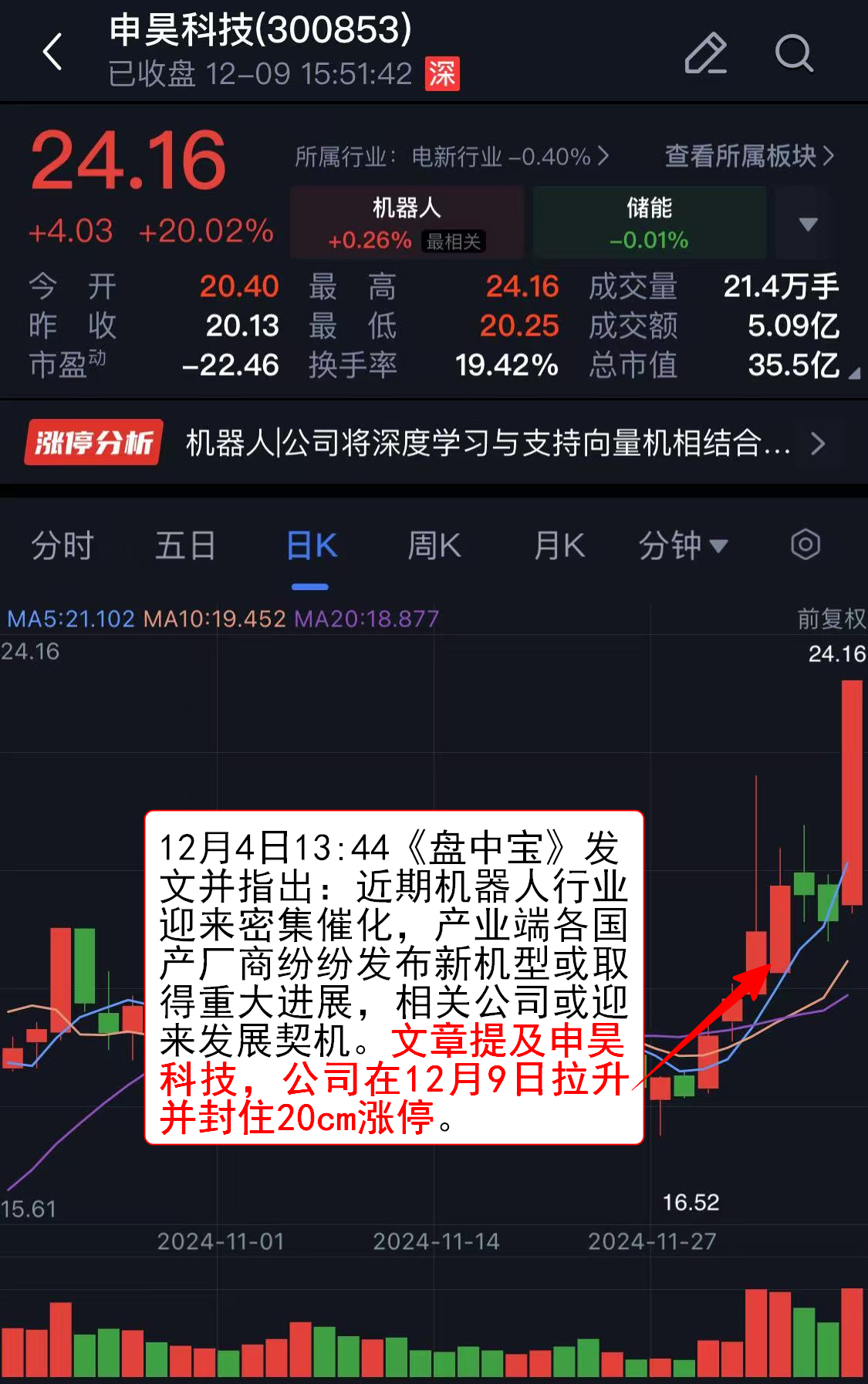Open the 机器人 sector chip
Screen dimensions: 868x1384
pos(407,222)
